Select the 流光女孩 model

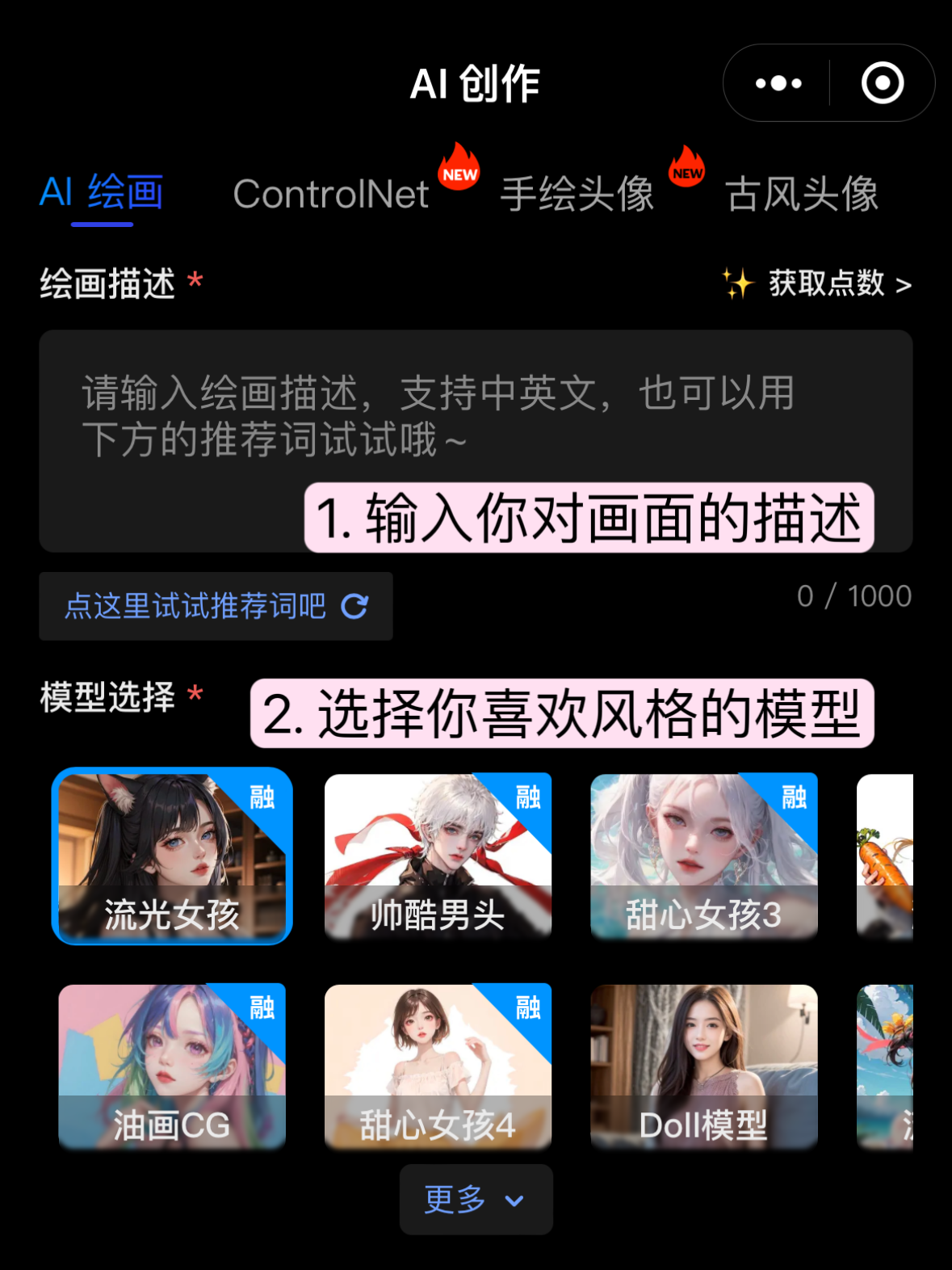tap(172, 856)
